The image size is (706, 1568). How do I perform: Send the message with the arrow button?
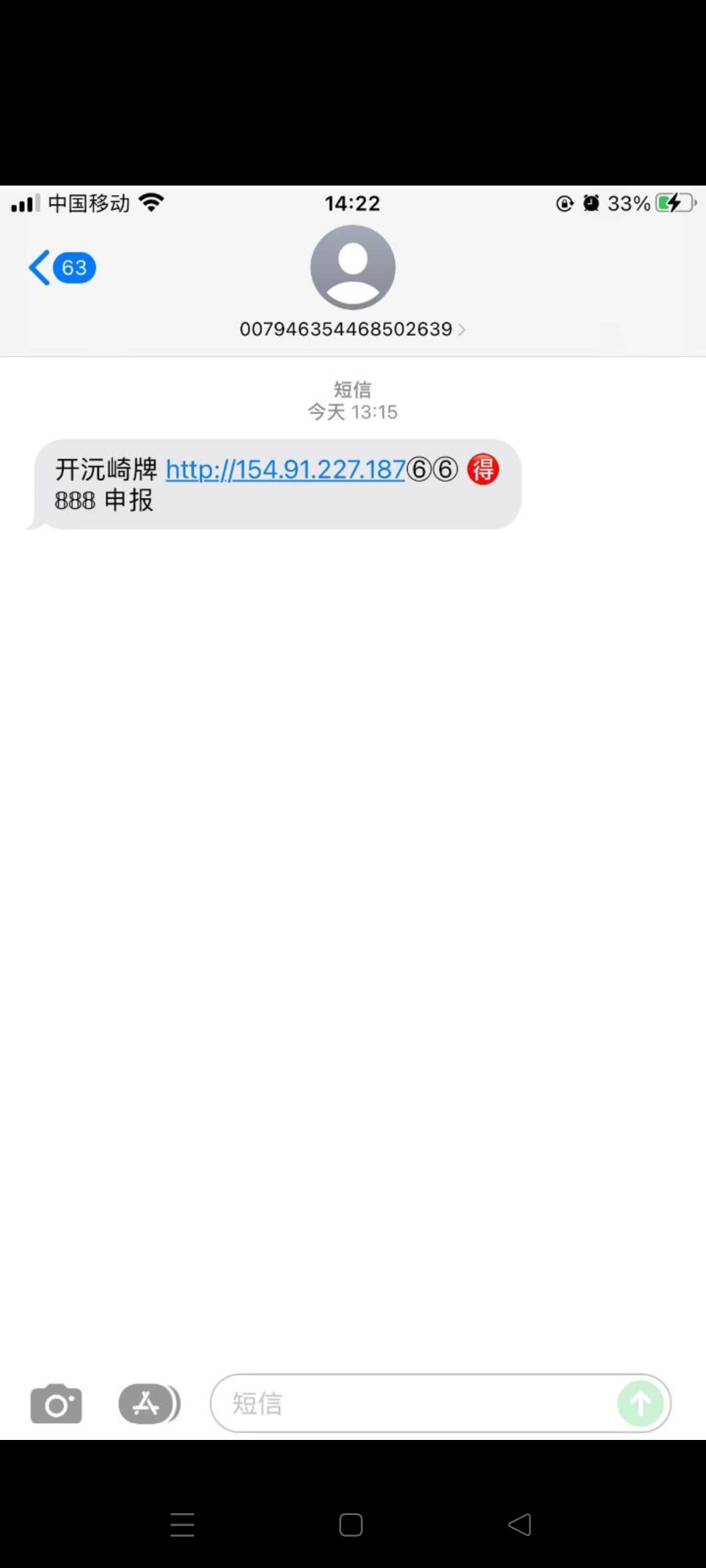pos(640,1403)
